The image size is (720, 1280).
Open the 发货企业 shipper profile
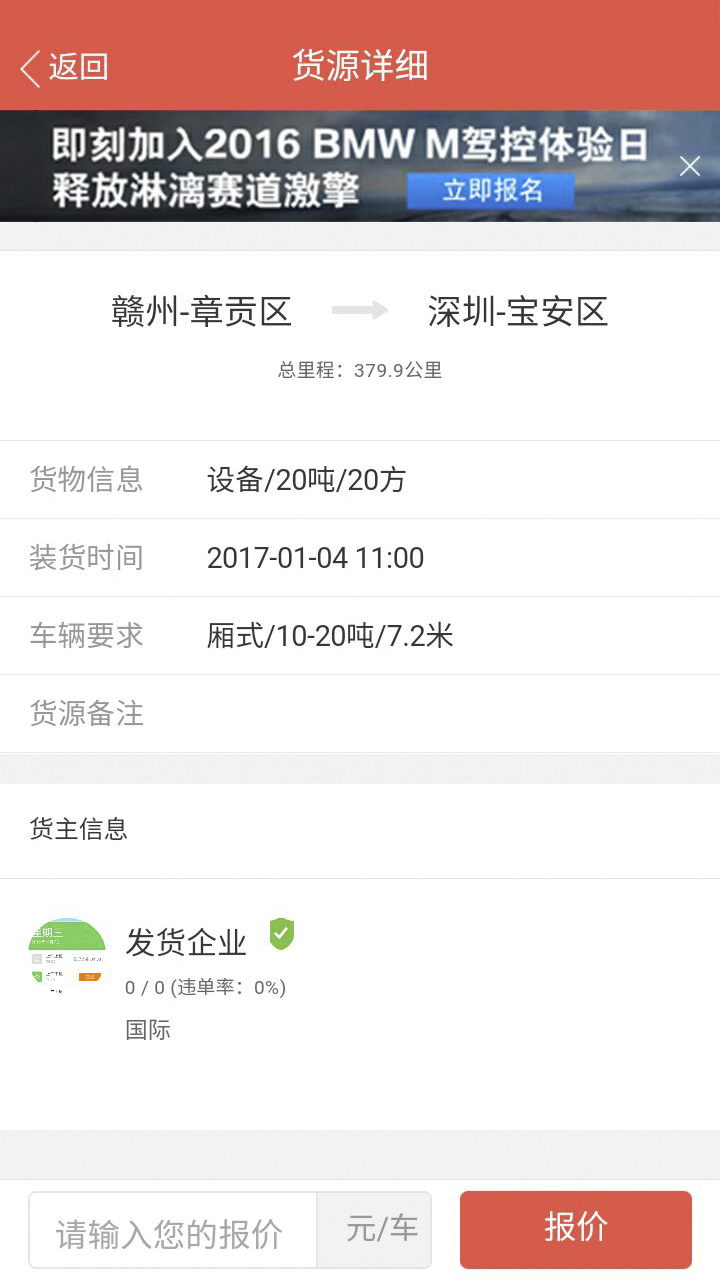tap(186, 942)
